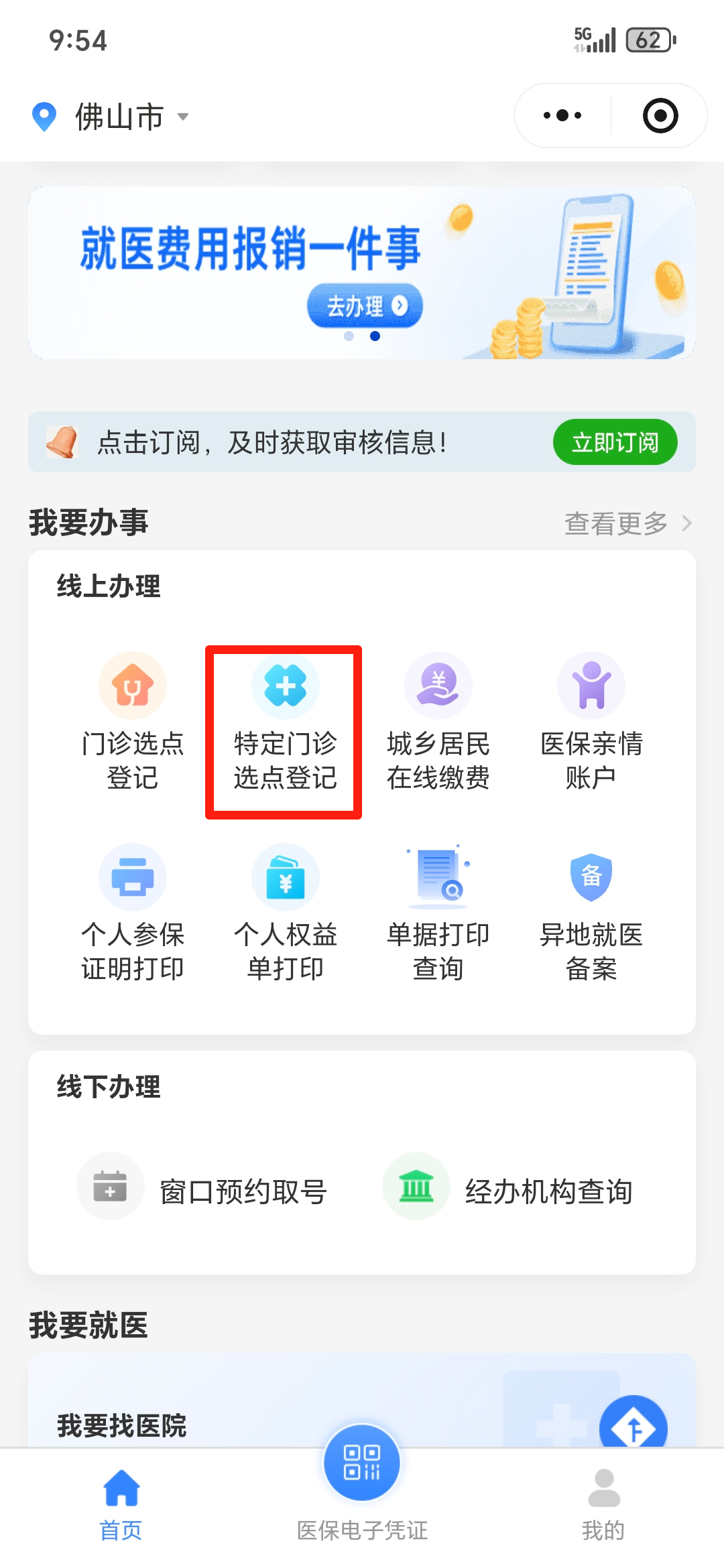The width and height of the screenshot is (724, 1568).
Task: Open 特定门诊选点登记 service
Action: click(285, 720)
